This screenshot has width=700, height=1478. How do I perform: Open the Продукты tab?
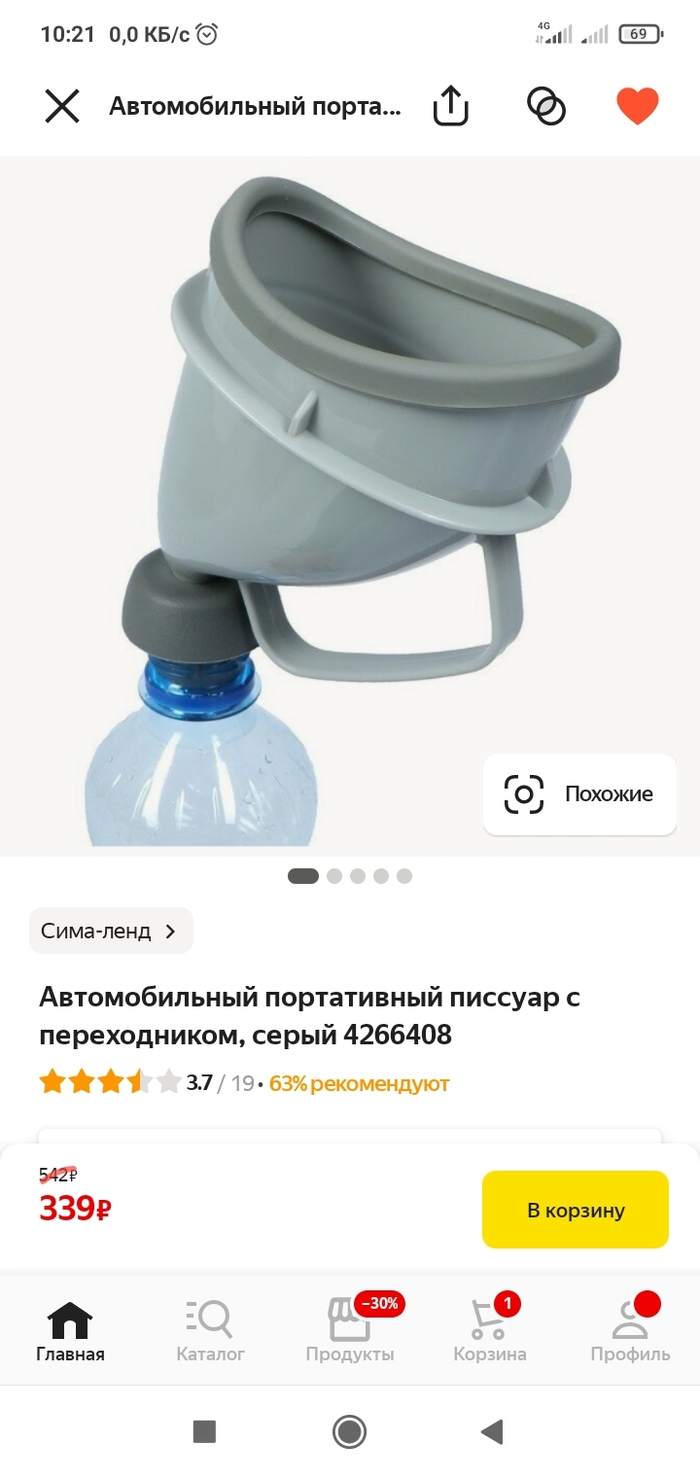point(350,1332)
